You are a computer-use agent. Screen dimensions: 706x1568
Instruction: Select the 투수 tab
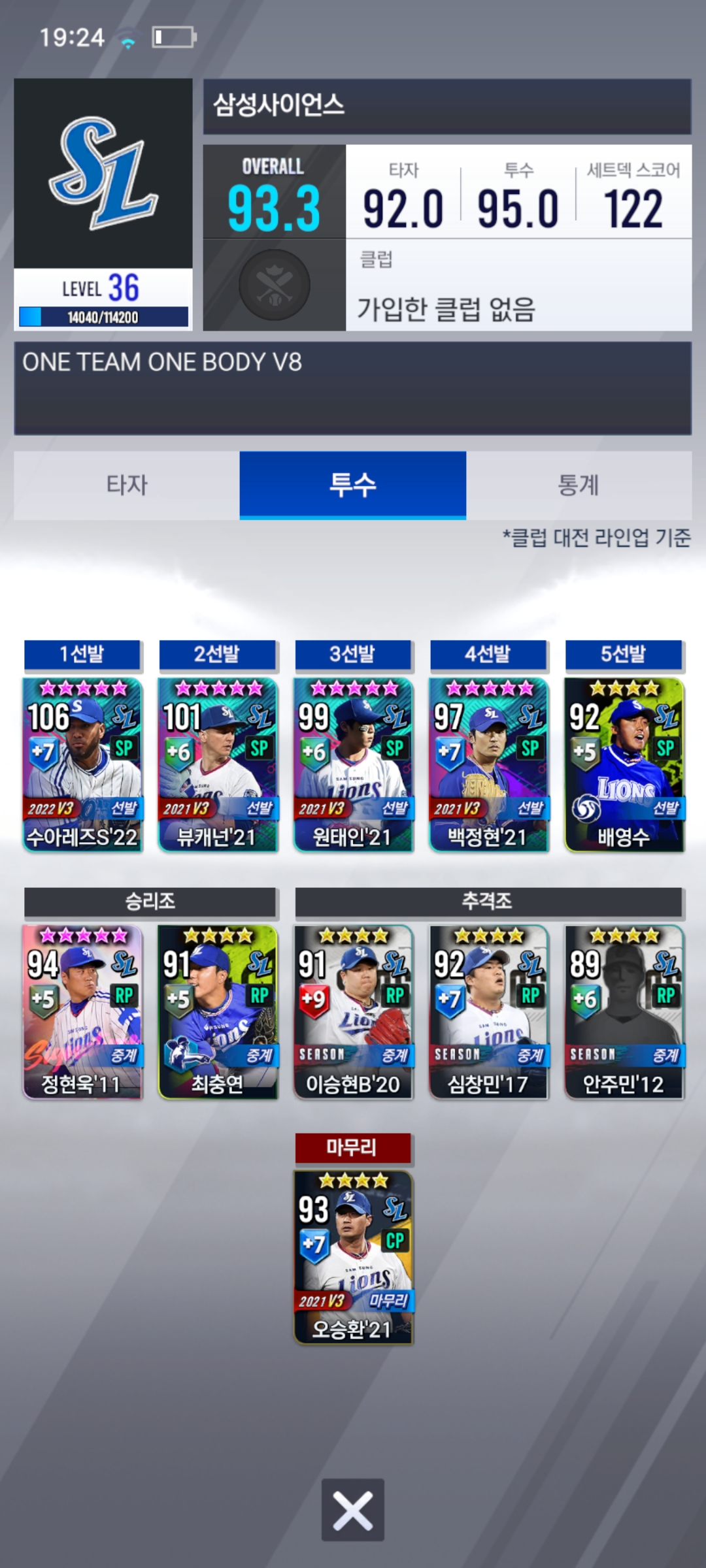353,485
